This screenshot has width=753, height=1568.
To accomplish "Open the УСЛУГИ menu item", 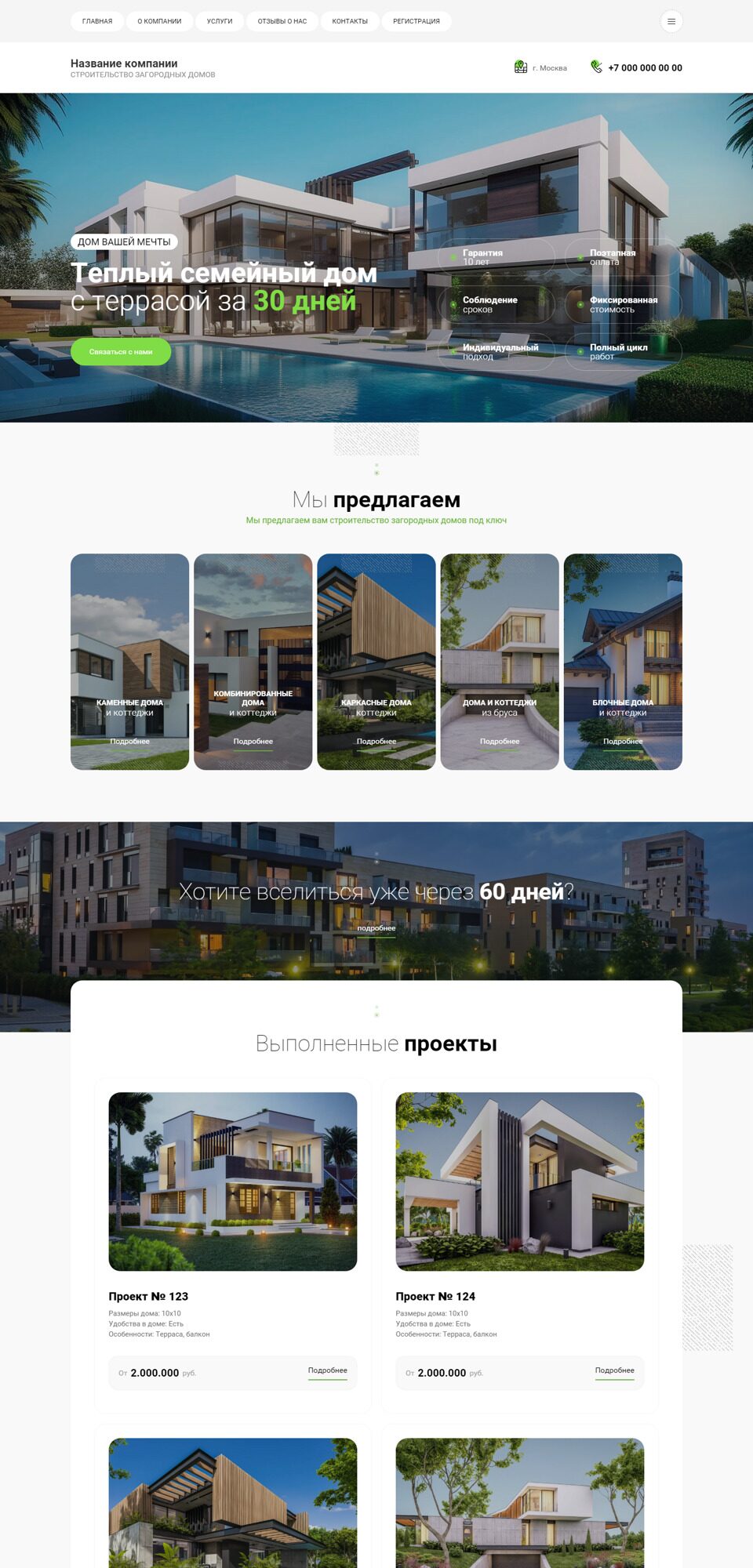I will click(x=220, y=21).
